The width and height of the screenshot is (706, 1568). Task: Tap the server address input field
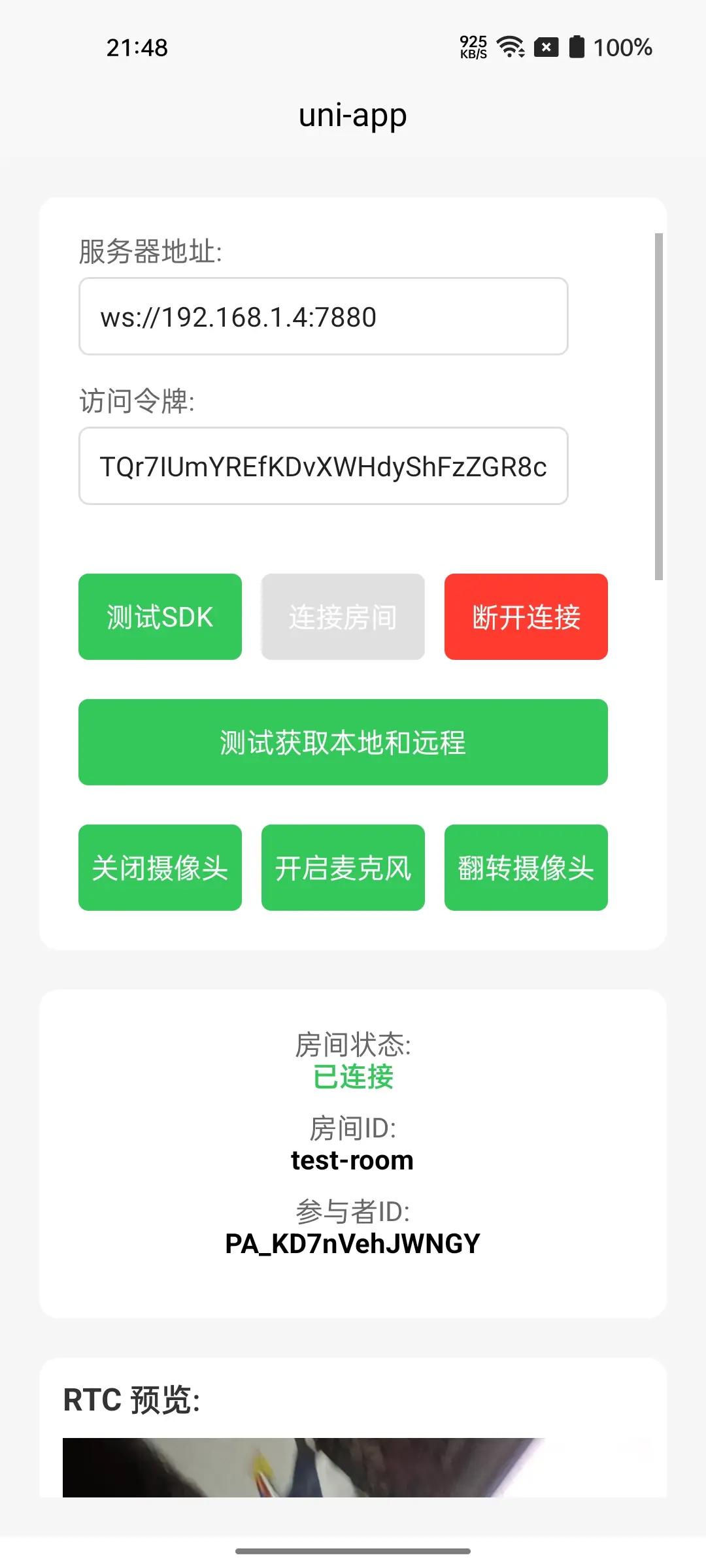point(324,316)
